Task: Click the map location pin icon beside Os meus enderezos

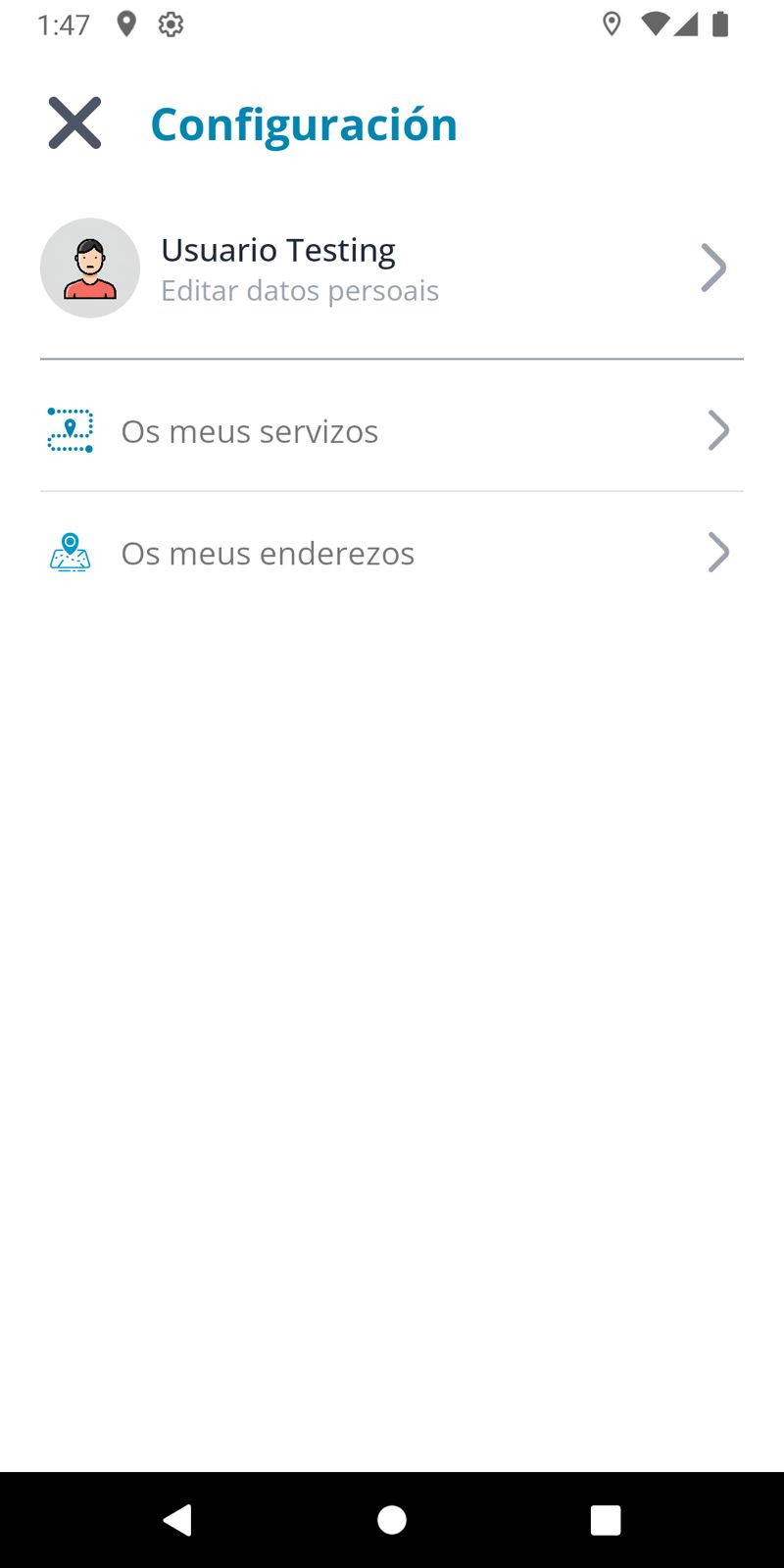Action: tap(69, 552)
